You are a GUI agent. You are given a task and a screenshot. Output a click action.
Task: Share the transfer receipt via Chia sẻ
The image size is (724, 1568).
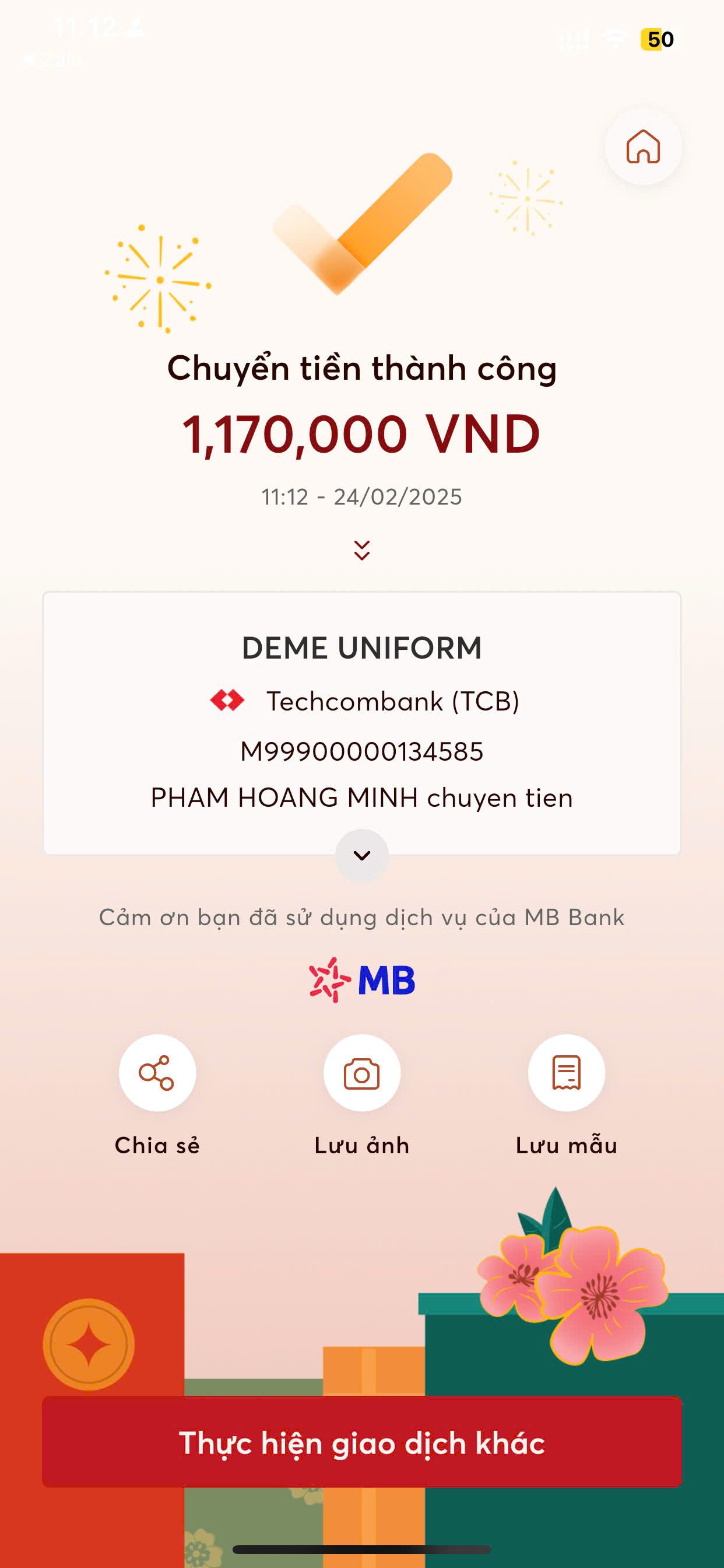click(x=157, y=1073)
